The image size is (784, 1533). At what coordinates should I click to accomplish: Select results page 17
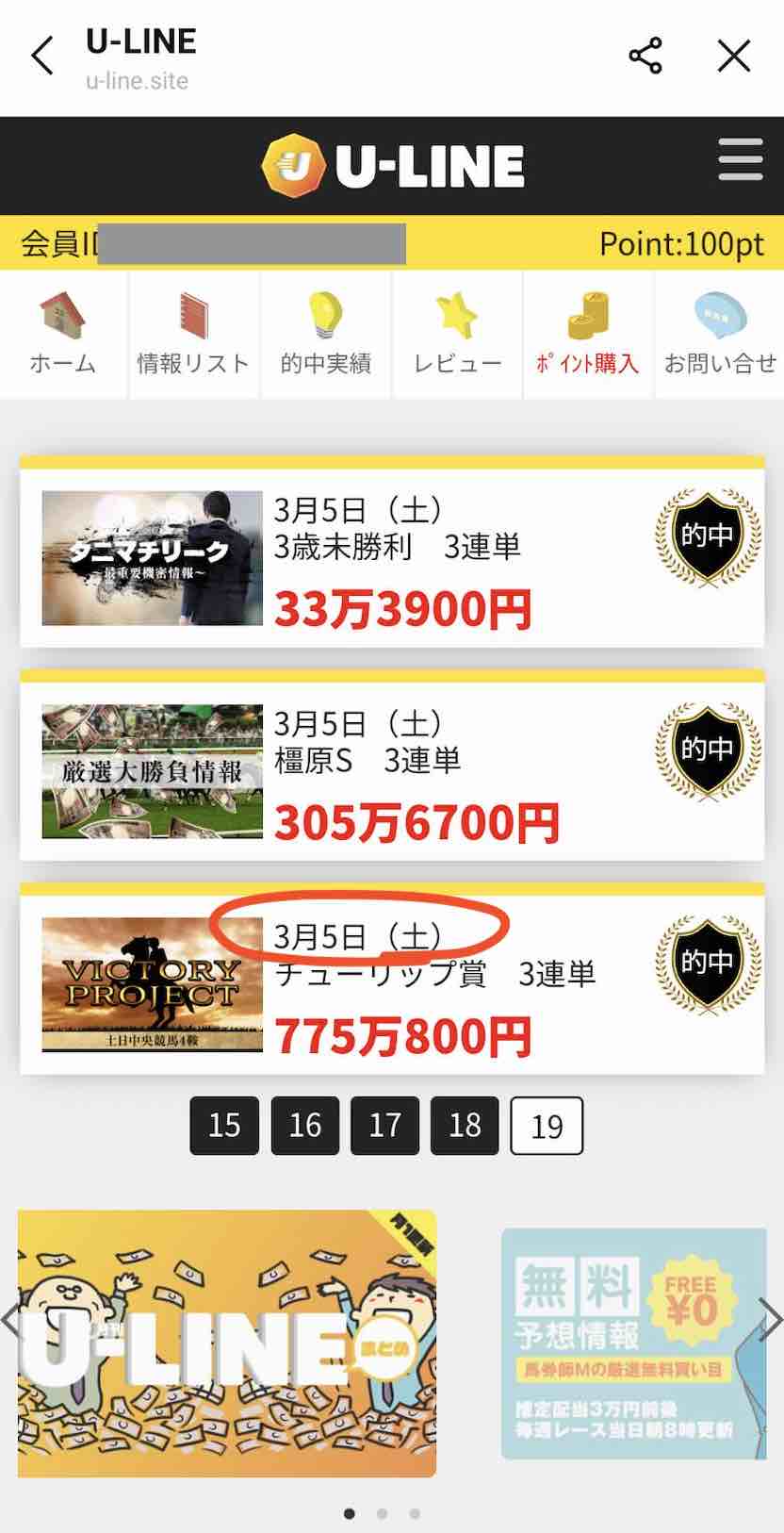pos(384,1125)
